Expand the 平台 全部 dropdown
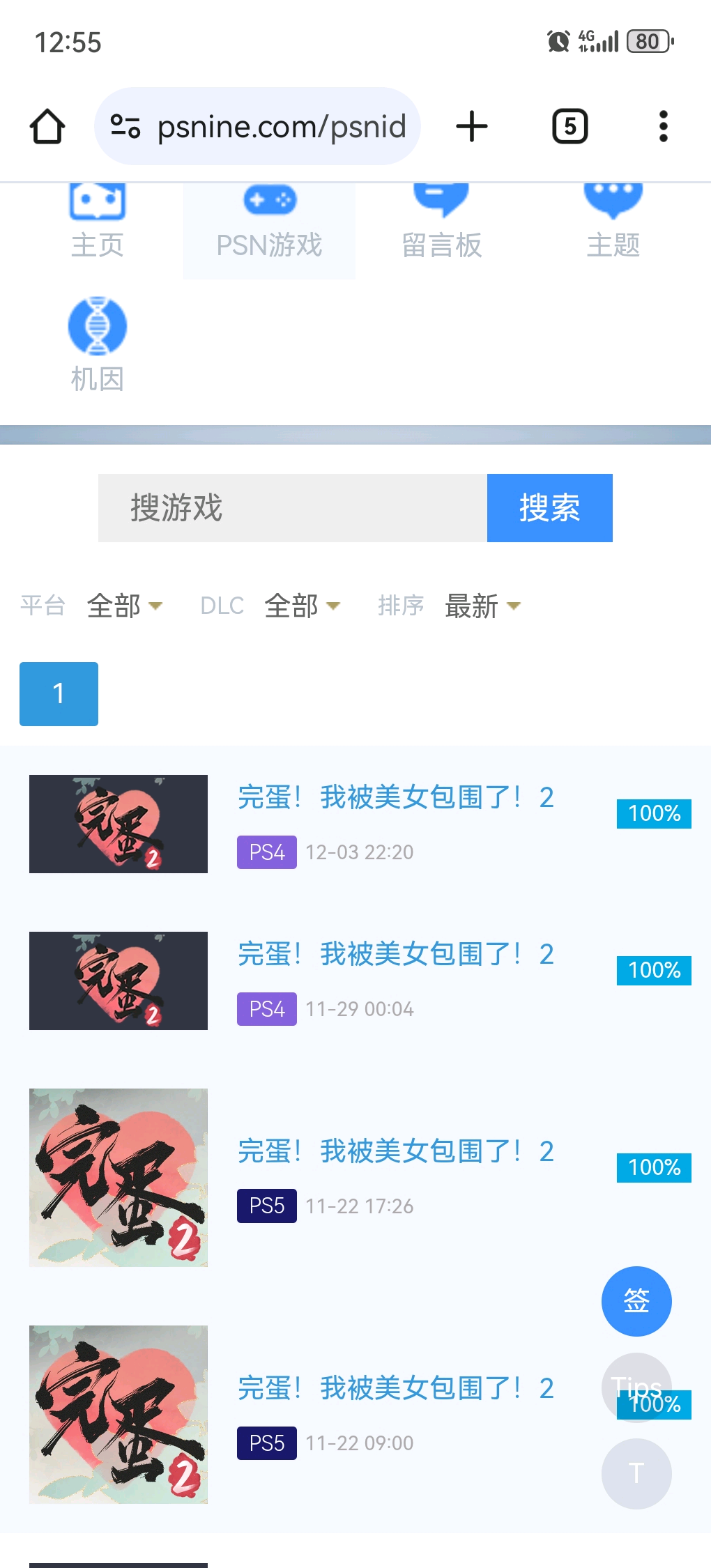 click(x=124, y=606)
